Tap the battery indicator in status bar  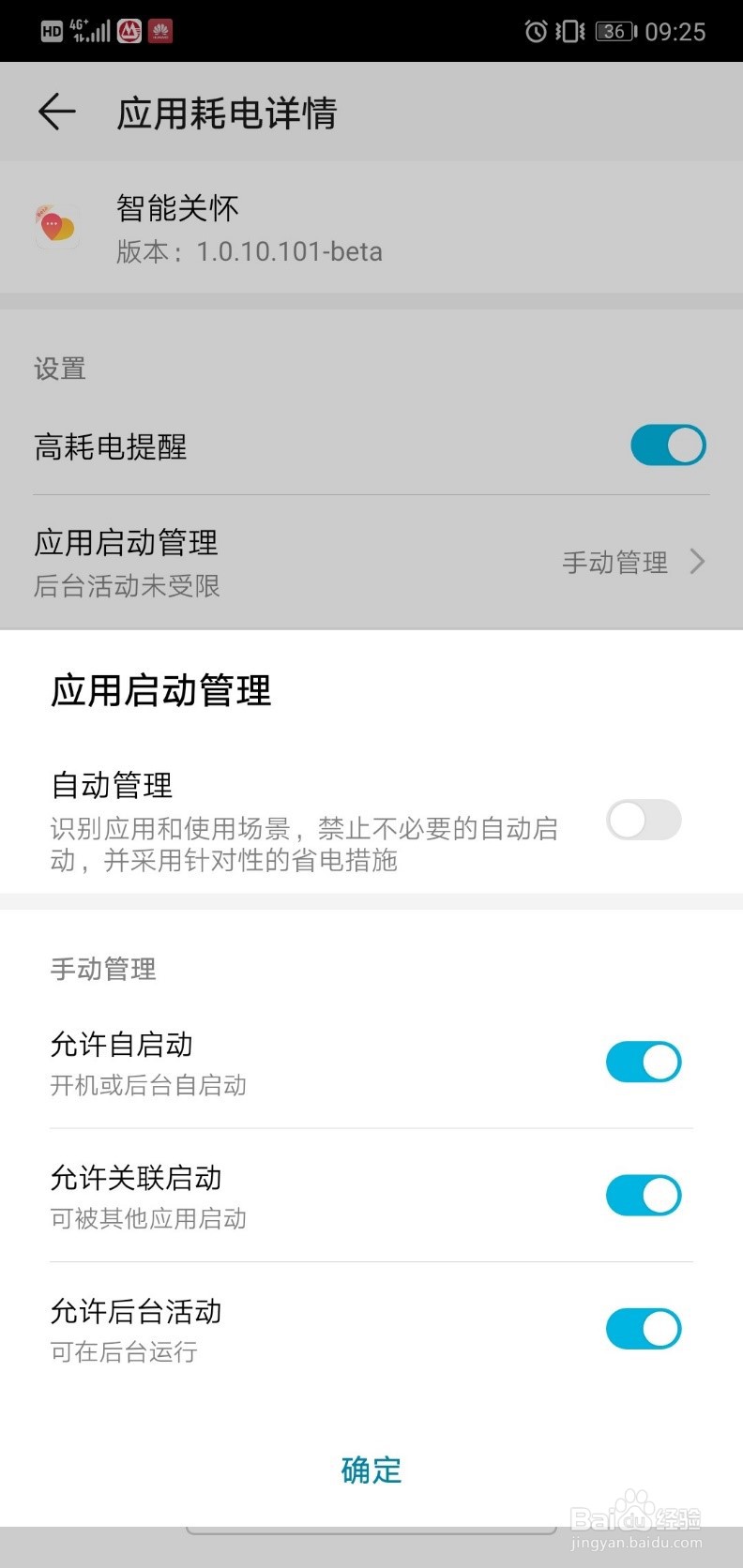[x=614, y=31]
